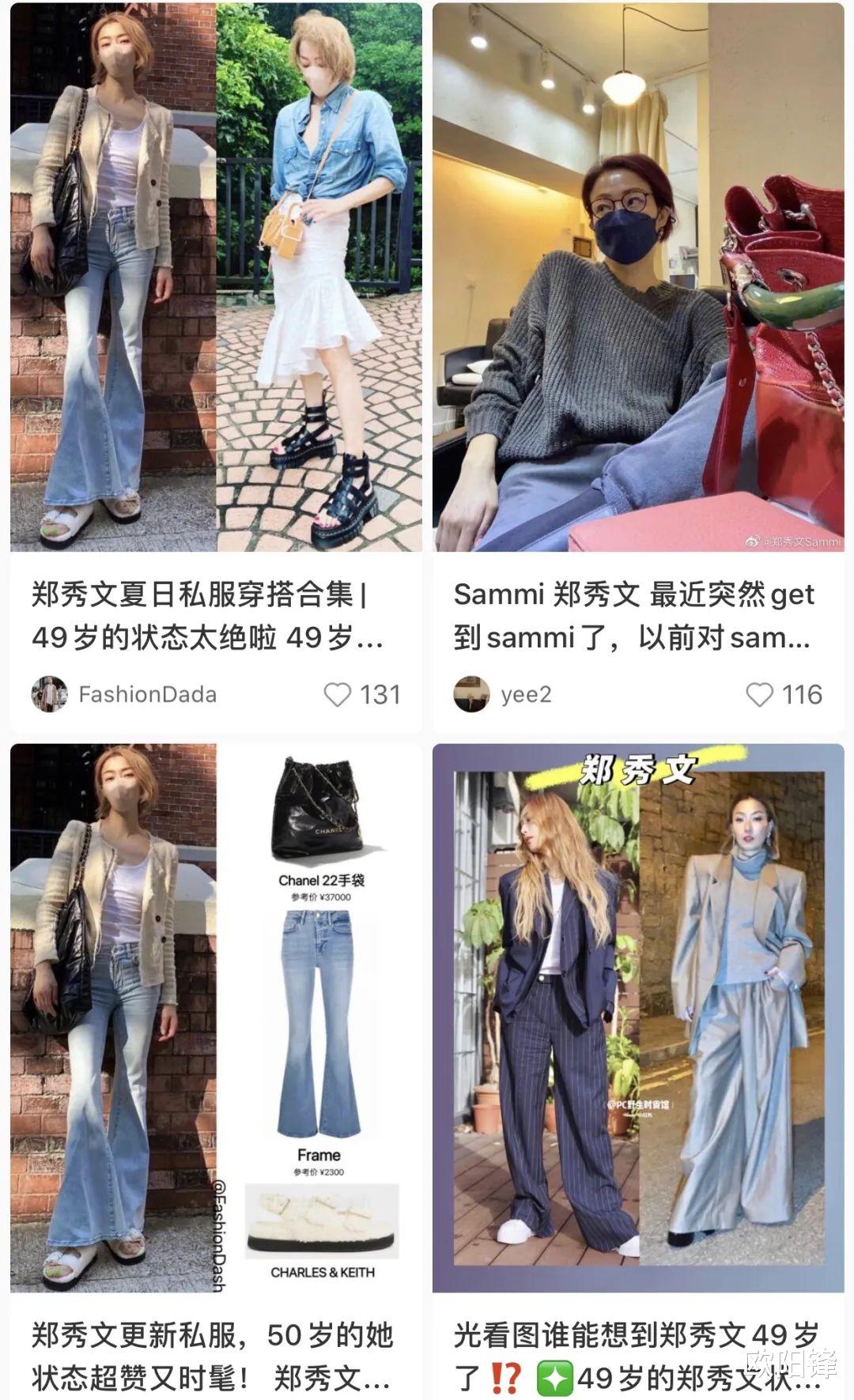
Task: Open the Chanel 22 handbag product image
Action: coord(319,812)
